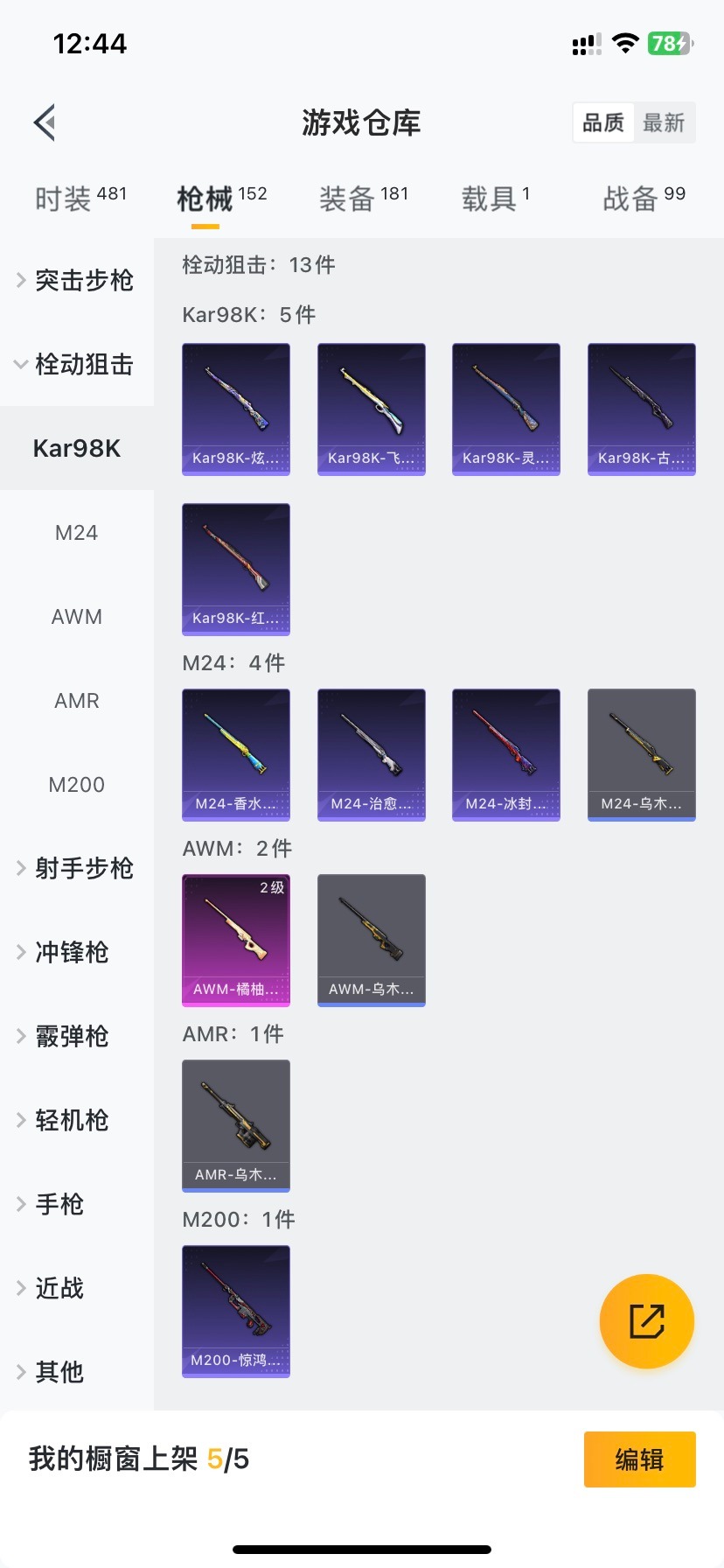Image resolution: width=724 pixels, height=1568 pixels.
Task: Select AWM in the side list
Action: tap(77, 617)
